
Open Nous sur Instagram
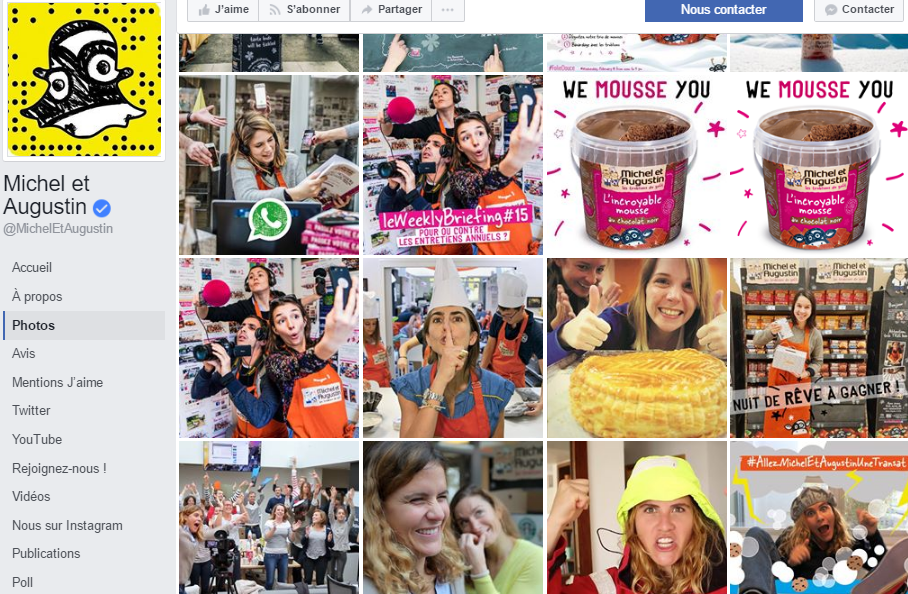[x=67, y=526]
